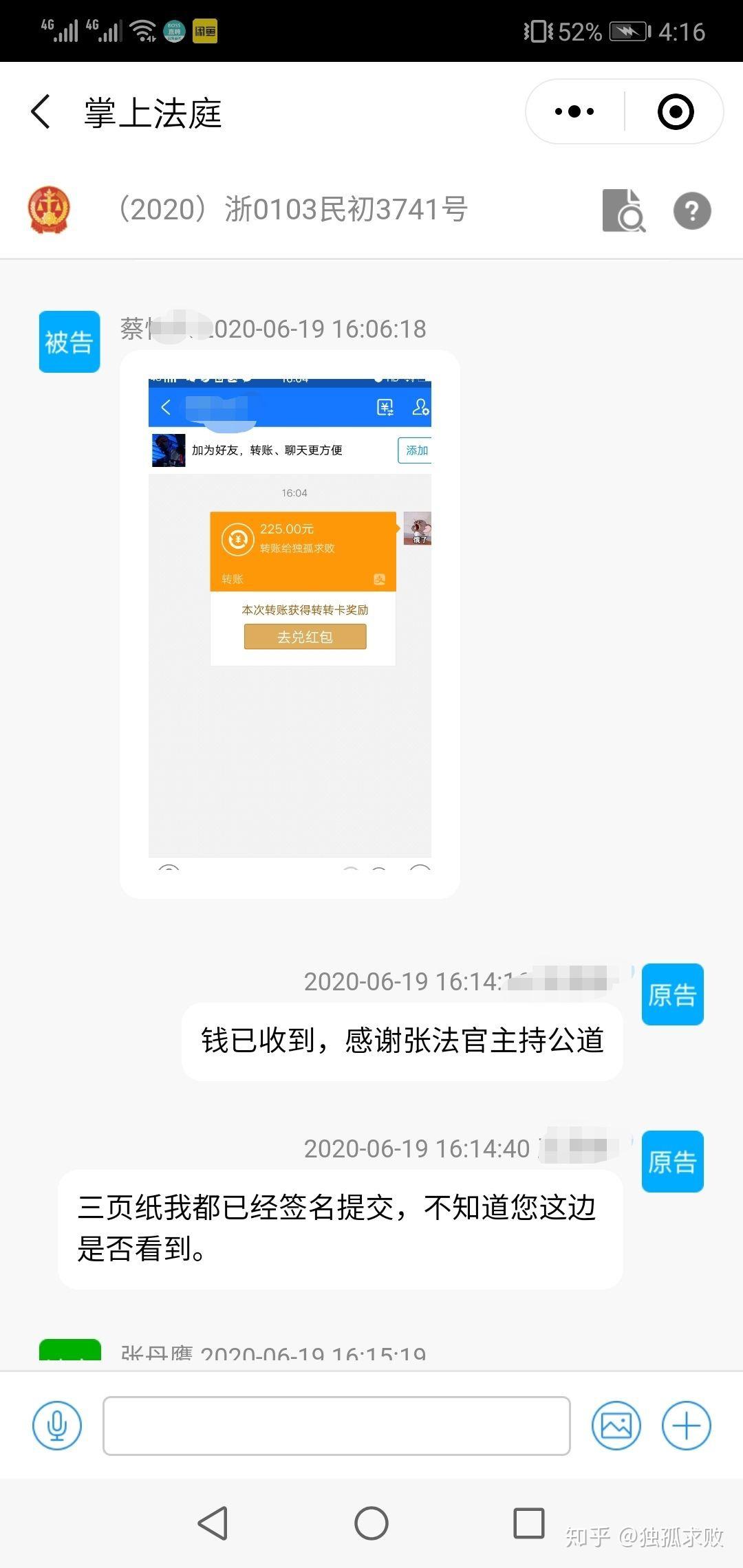
Task: Attach a picture to the message
Action: click(x=616, y=1425)
